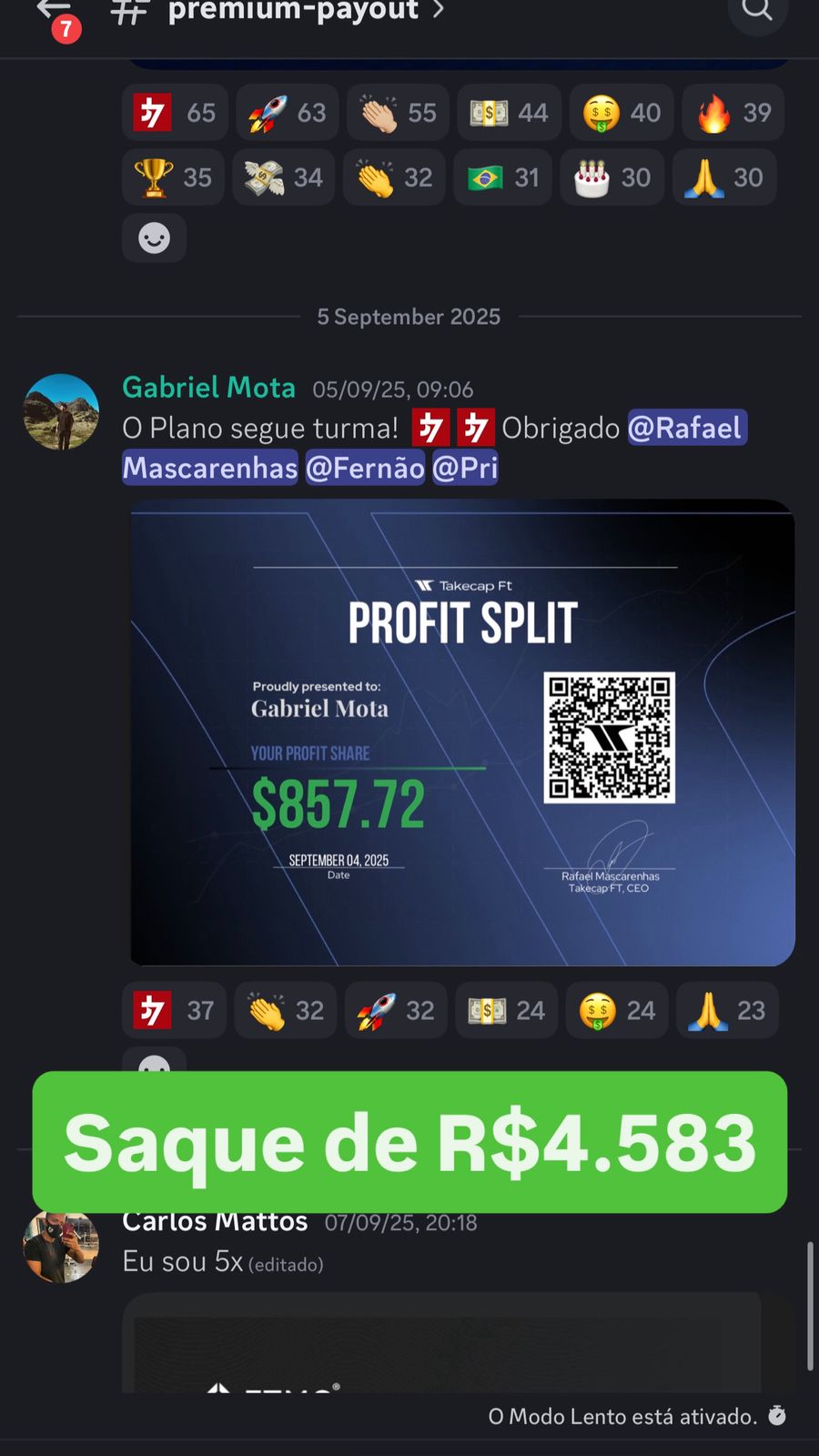
Task: Add the rocket reaction with 63 votes
Action: point(288,113)
